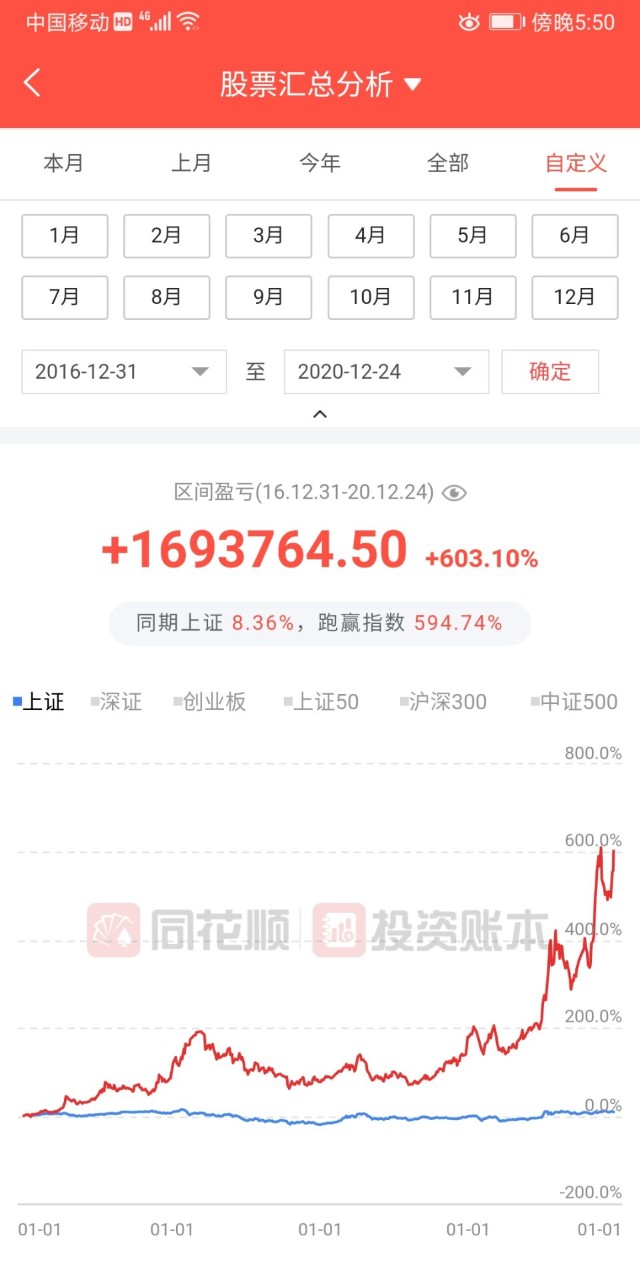Switch to the 本月 tab
Screen dimensions: 640x1280
tap(64, 163)
